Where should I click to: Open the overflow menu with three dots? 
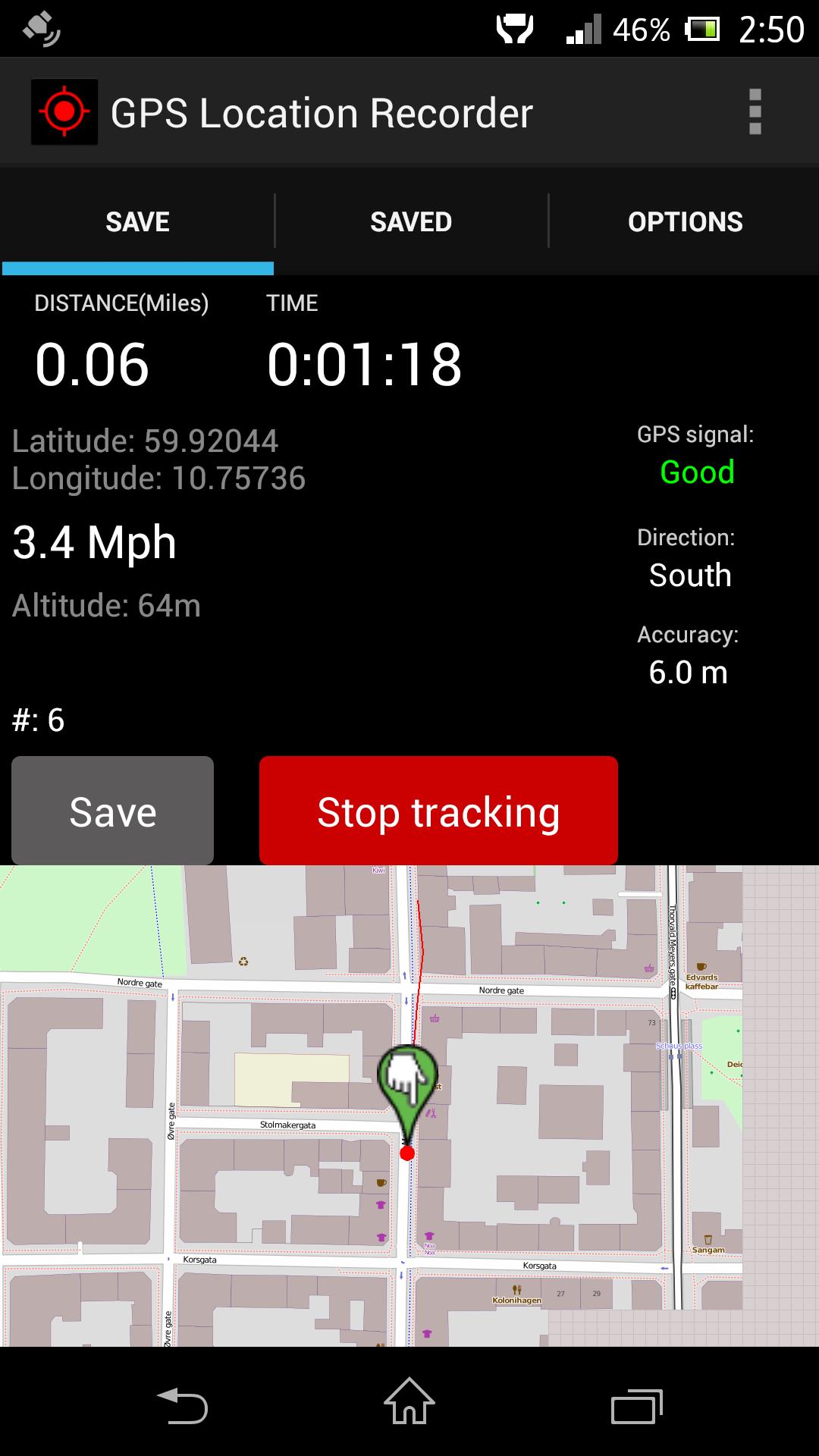(755, 111)
